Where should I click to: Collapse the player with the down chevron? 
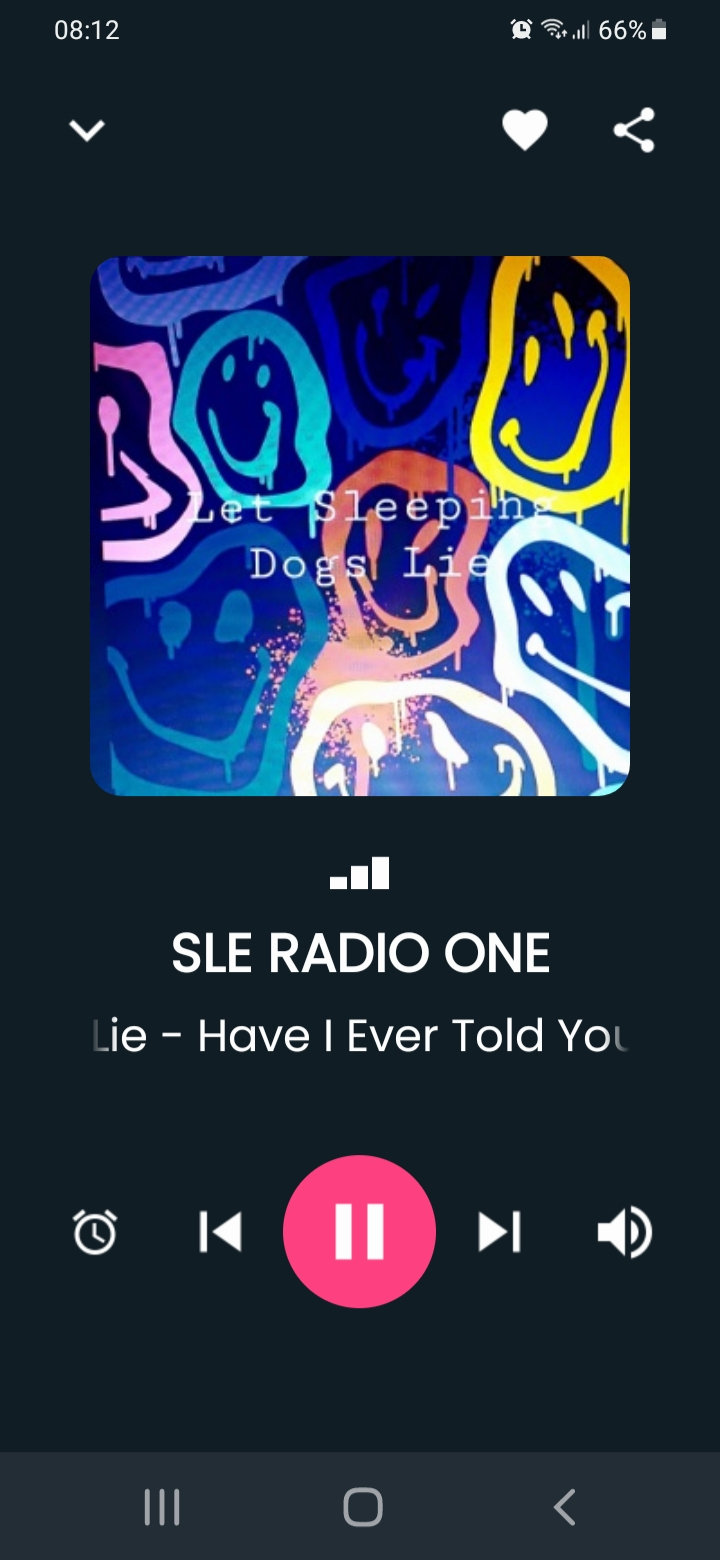87,130
